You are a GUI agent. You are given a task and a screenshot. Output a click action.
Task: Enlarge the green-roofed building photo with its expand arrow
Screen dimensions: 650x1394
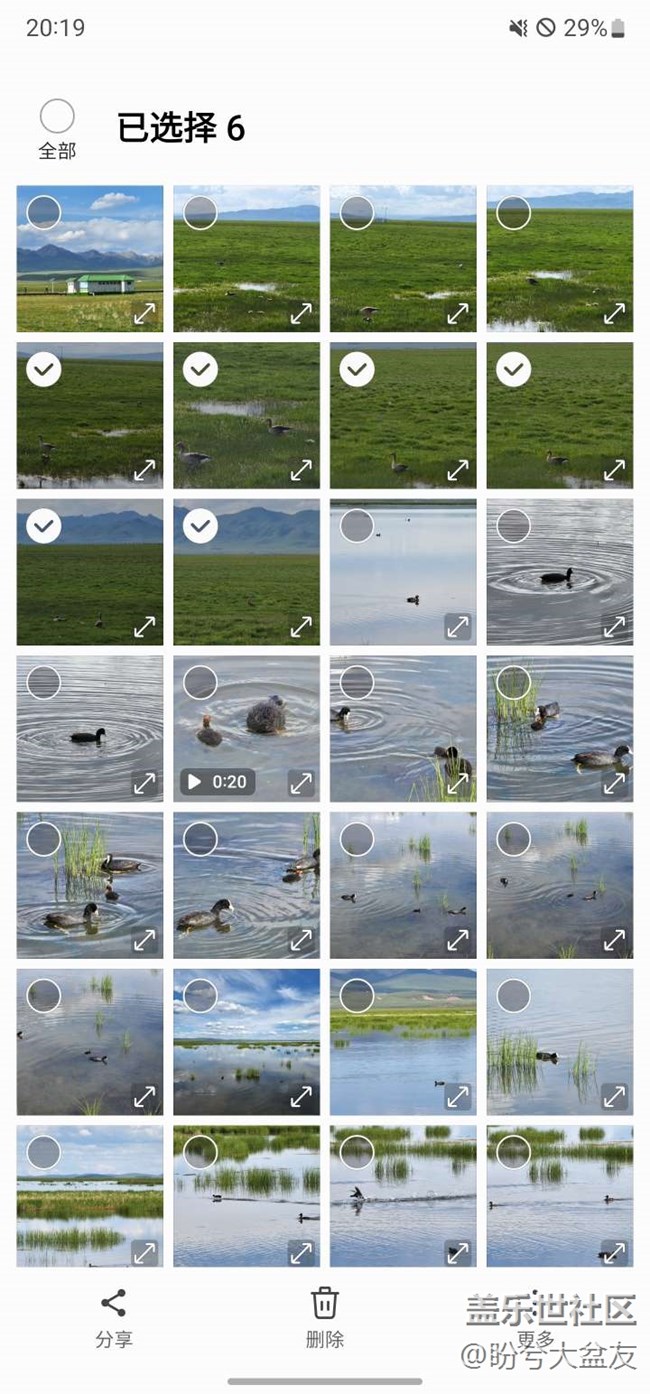click(145, 313)
